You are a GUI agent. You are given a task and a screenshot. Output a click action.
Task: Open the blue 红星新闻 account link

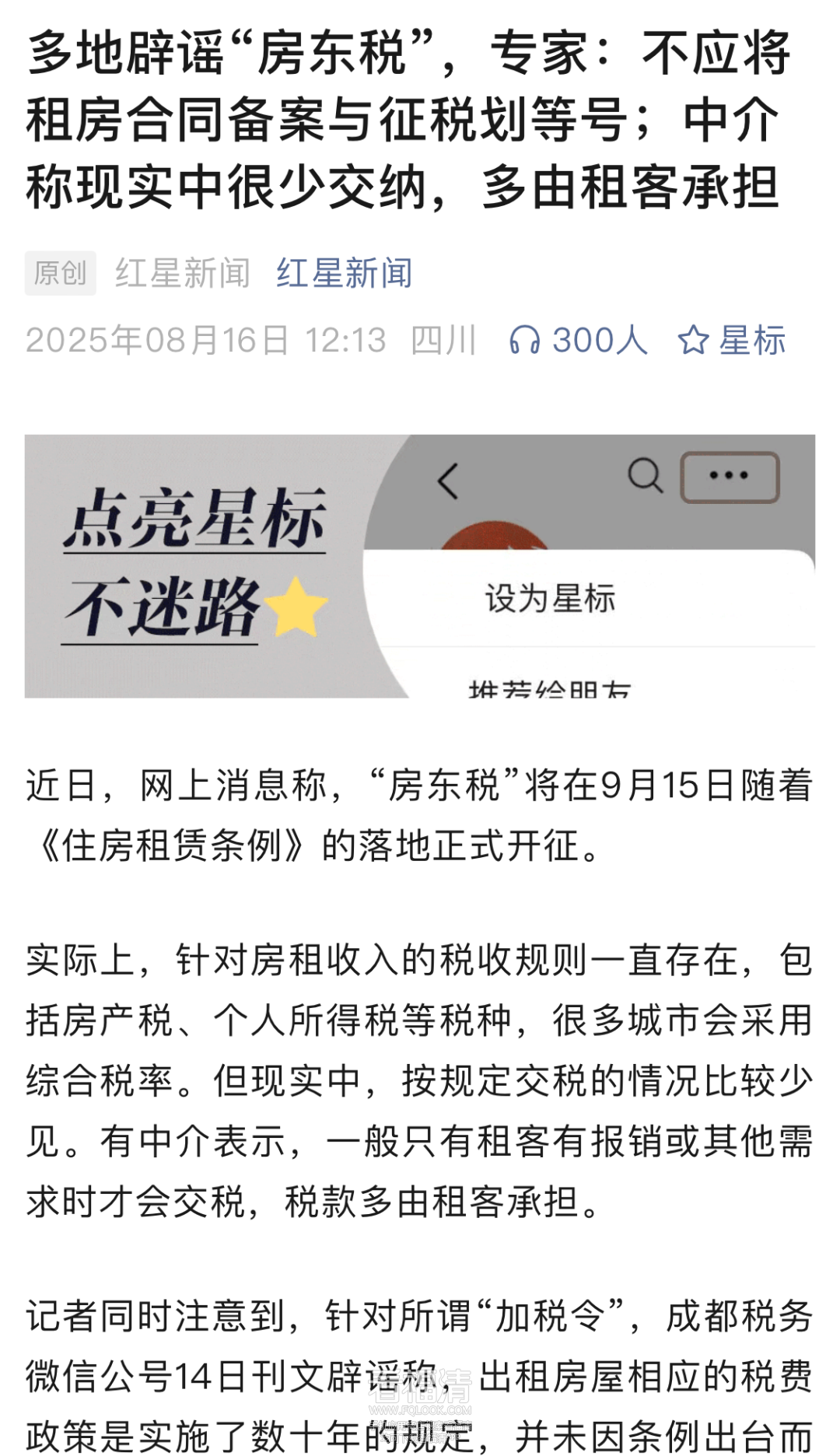344,273
